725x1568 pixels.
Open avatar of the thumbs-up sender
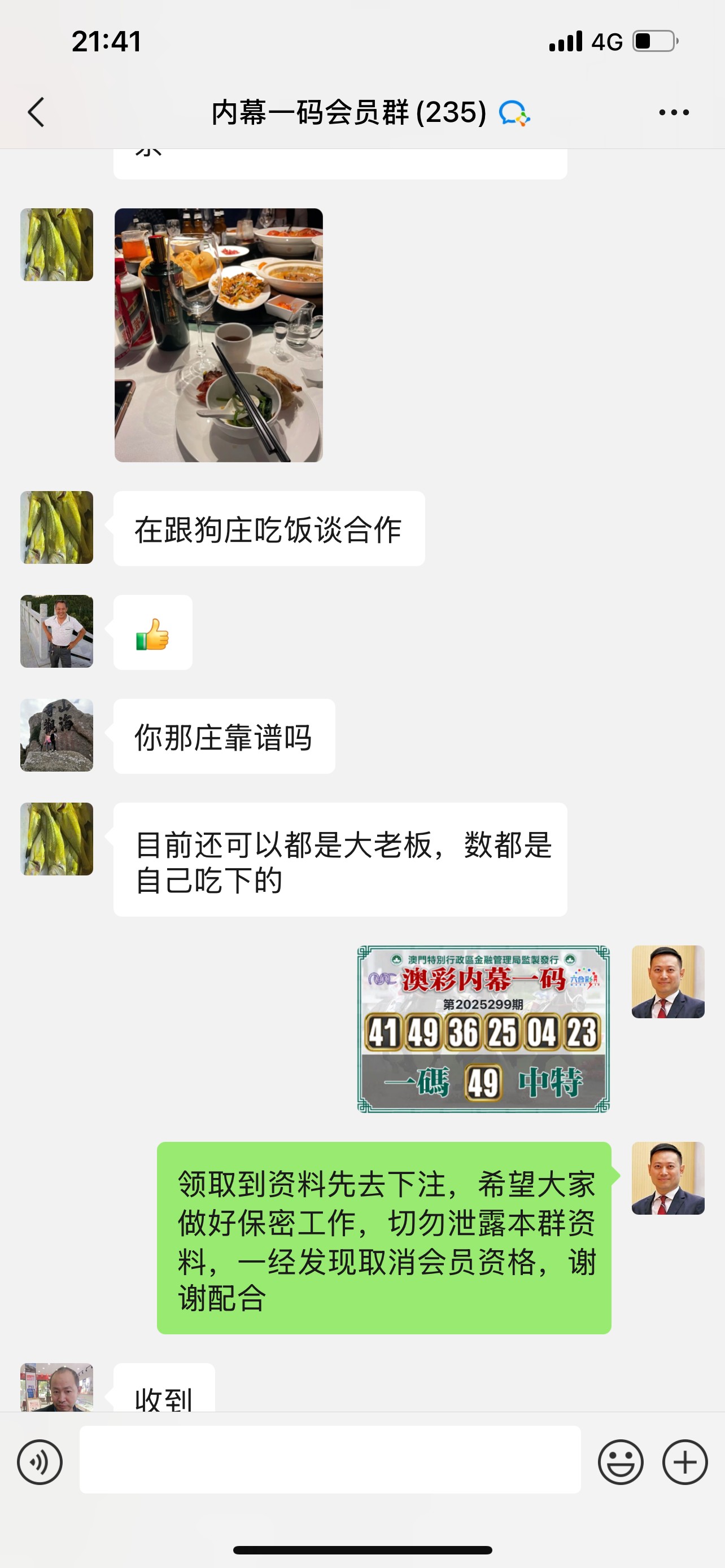click(x=56, y=631)
